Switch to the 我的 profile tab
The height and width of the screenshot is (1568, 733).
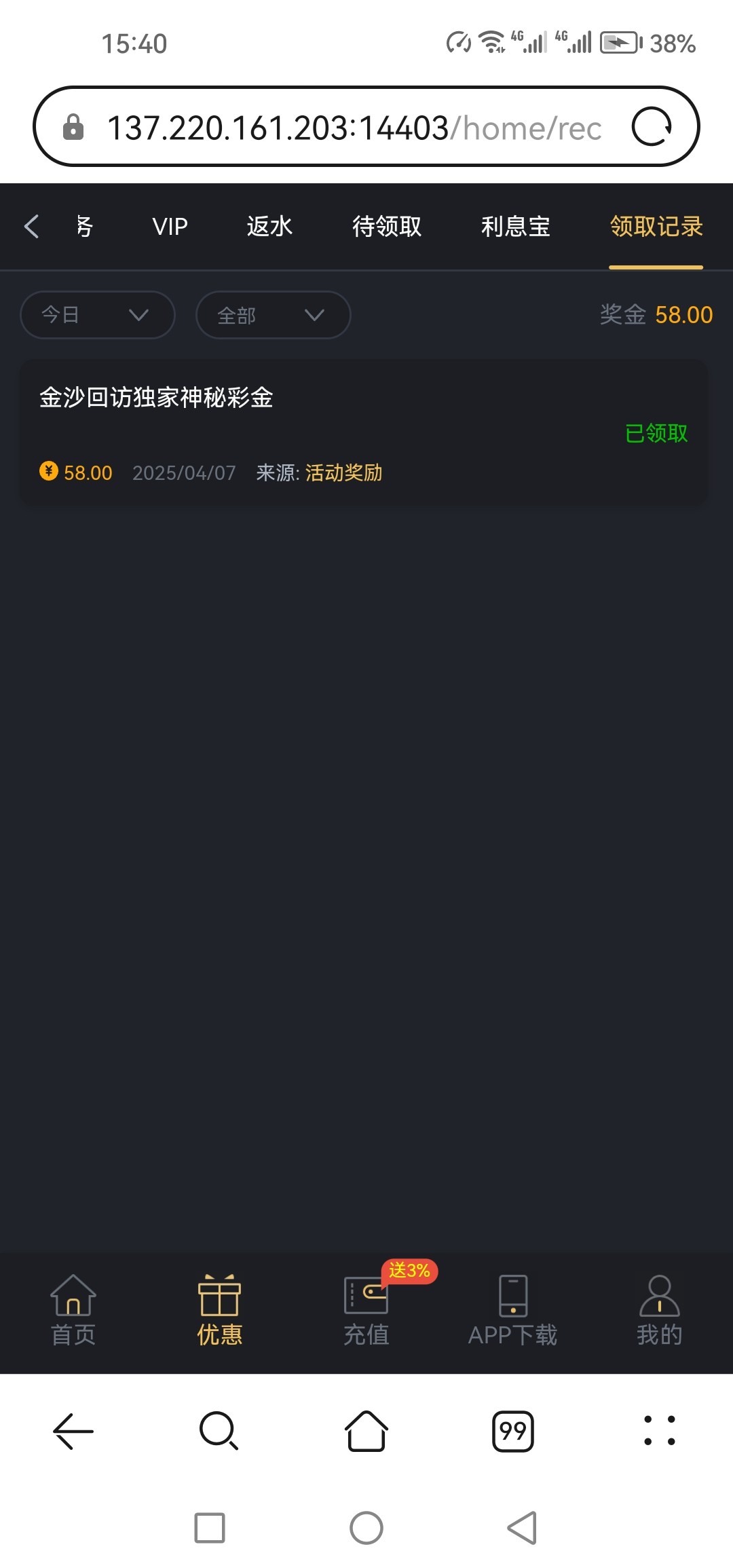click(x=659, y=1310)
